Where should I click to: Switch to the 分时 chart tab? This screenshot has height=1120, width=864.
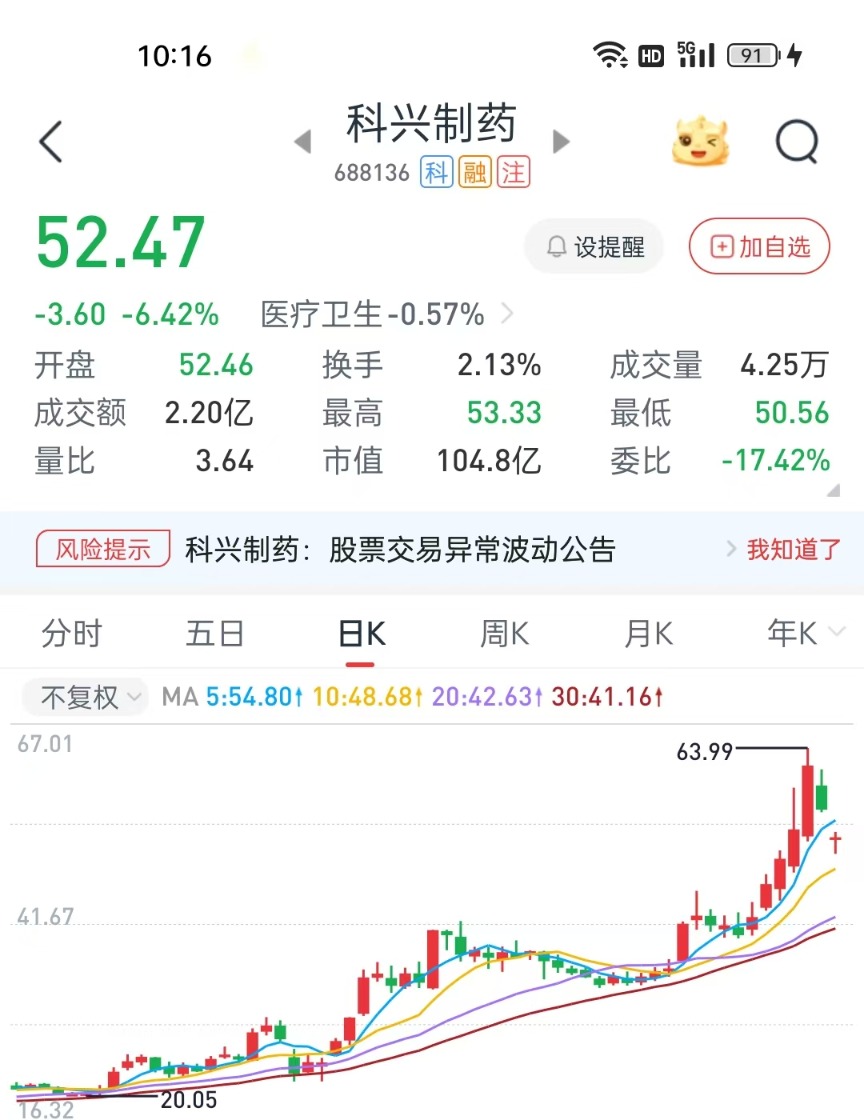71,634
